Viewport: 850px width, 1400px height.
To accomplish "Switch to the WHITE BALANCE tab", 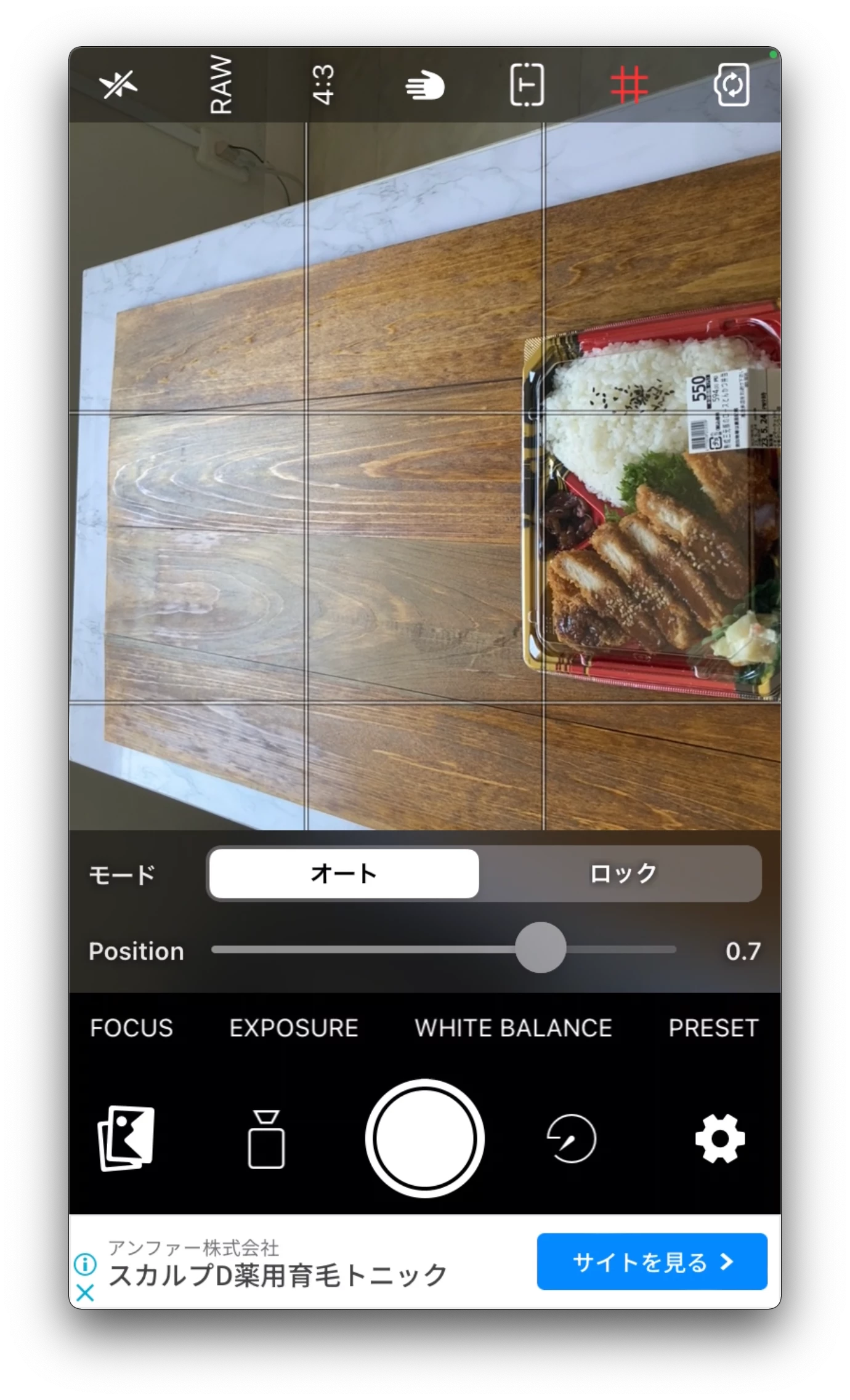I will (513, 1028).
